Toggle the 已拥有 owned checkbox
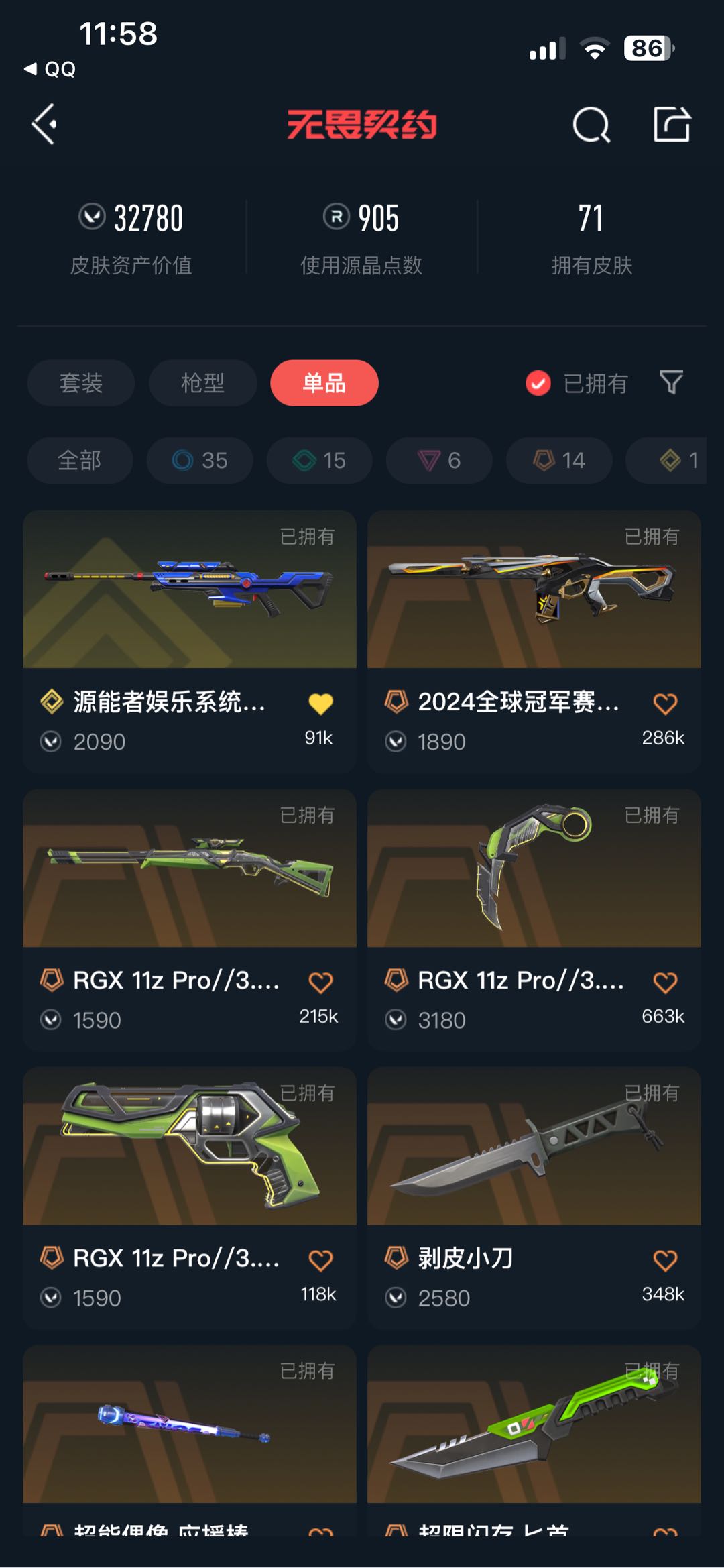The height and width of the screenshot is (1568, 724). coord(538,383)
